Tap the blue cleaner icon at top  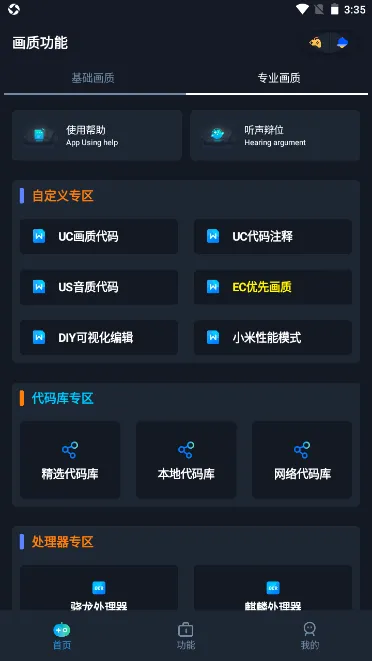click(x=342, y=43)
